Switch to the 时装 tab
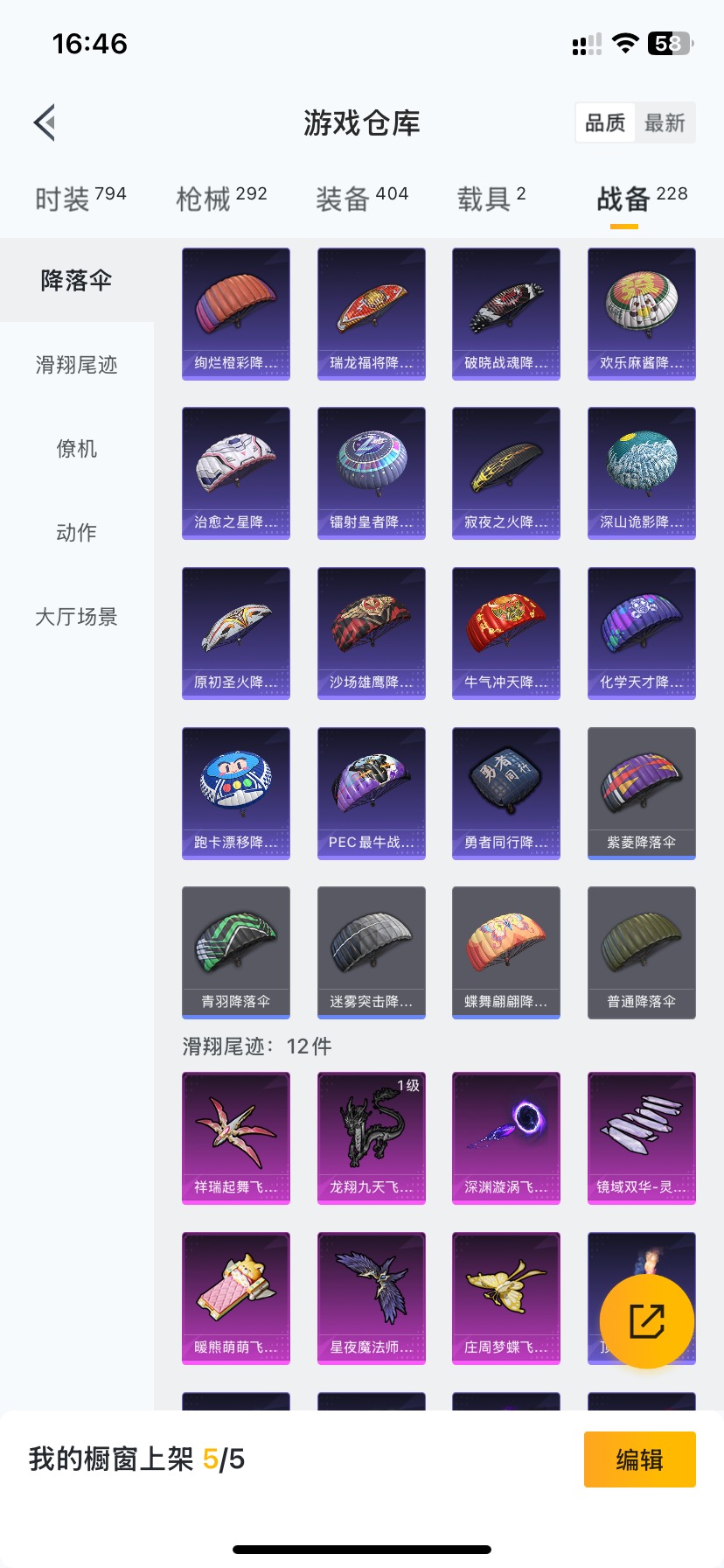The image size is (724, 1568). pos(80,199)
